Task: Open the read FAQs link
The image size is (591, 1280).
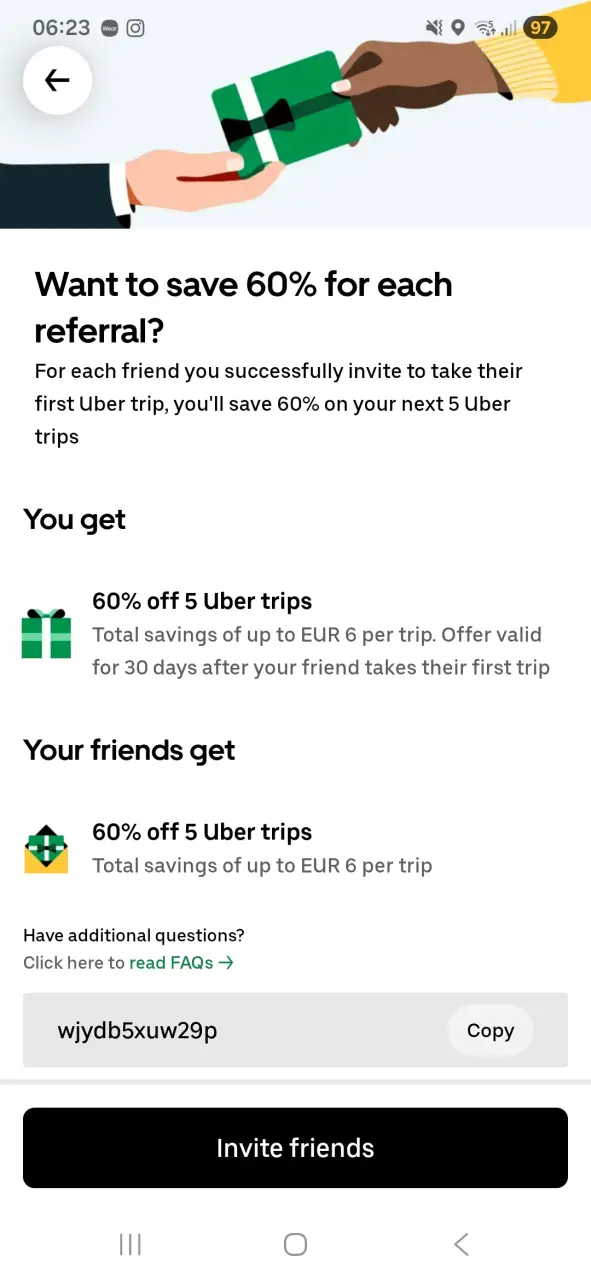Action: pyautogui.click(x=182, y=963)
